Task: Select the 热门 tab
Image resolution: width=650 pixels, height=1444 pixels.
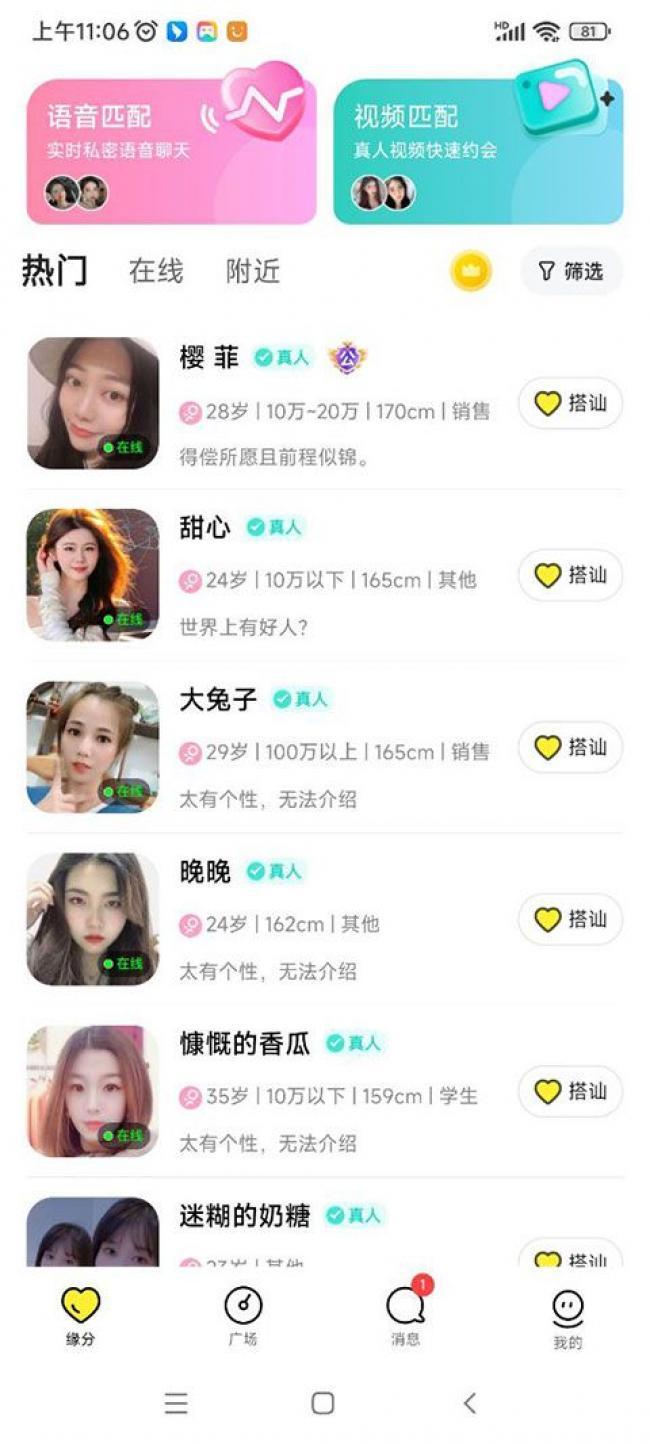Action: click(55, 271)
